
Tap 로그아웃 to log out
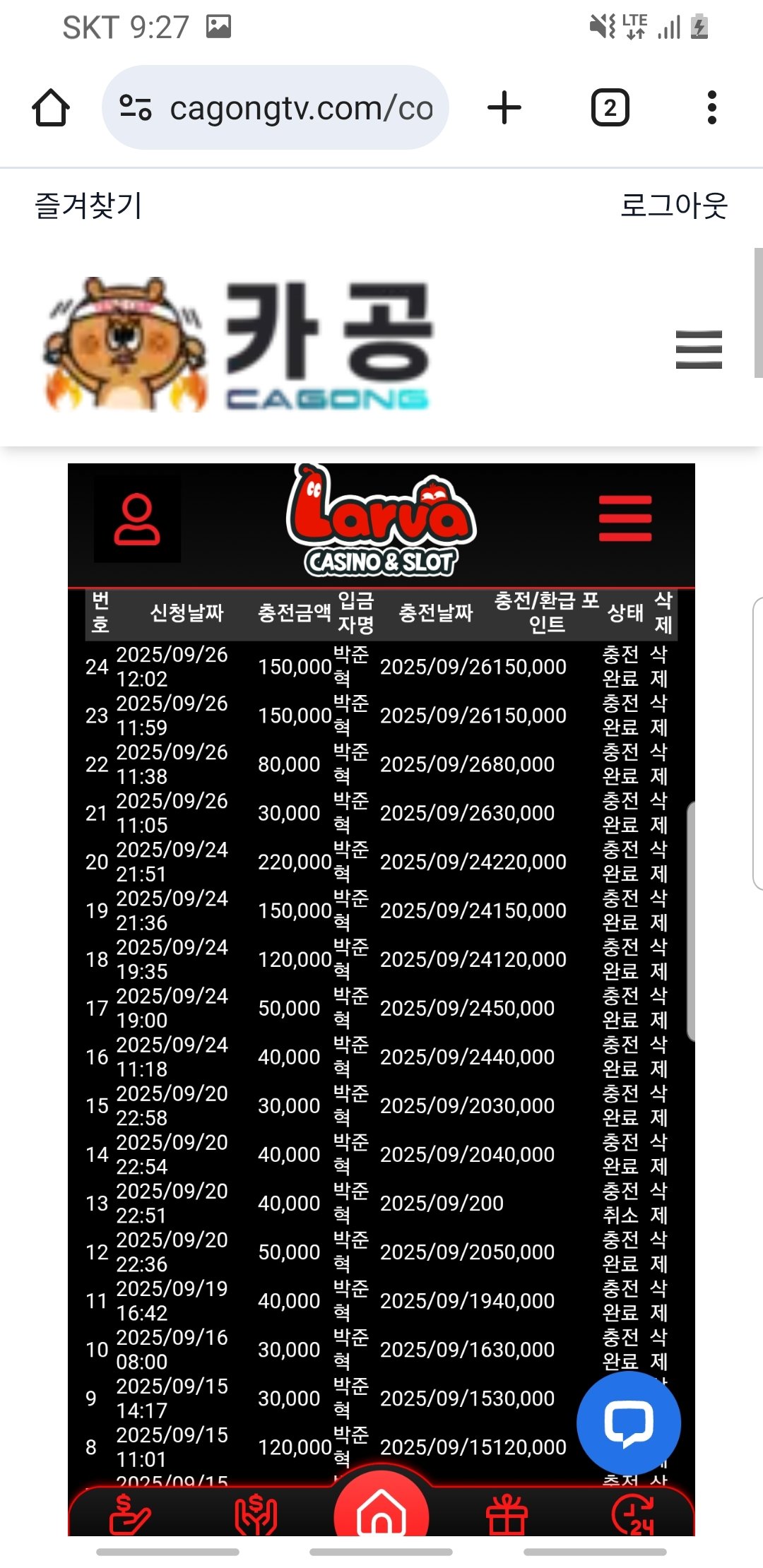(x=673, y=206)
